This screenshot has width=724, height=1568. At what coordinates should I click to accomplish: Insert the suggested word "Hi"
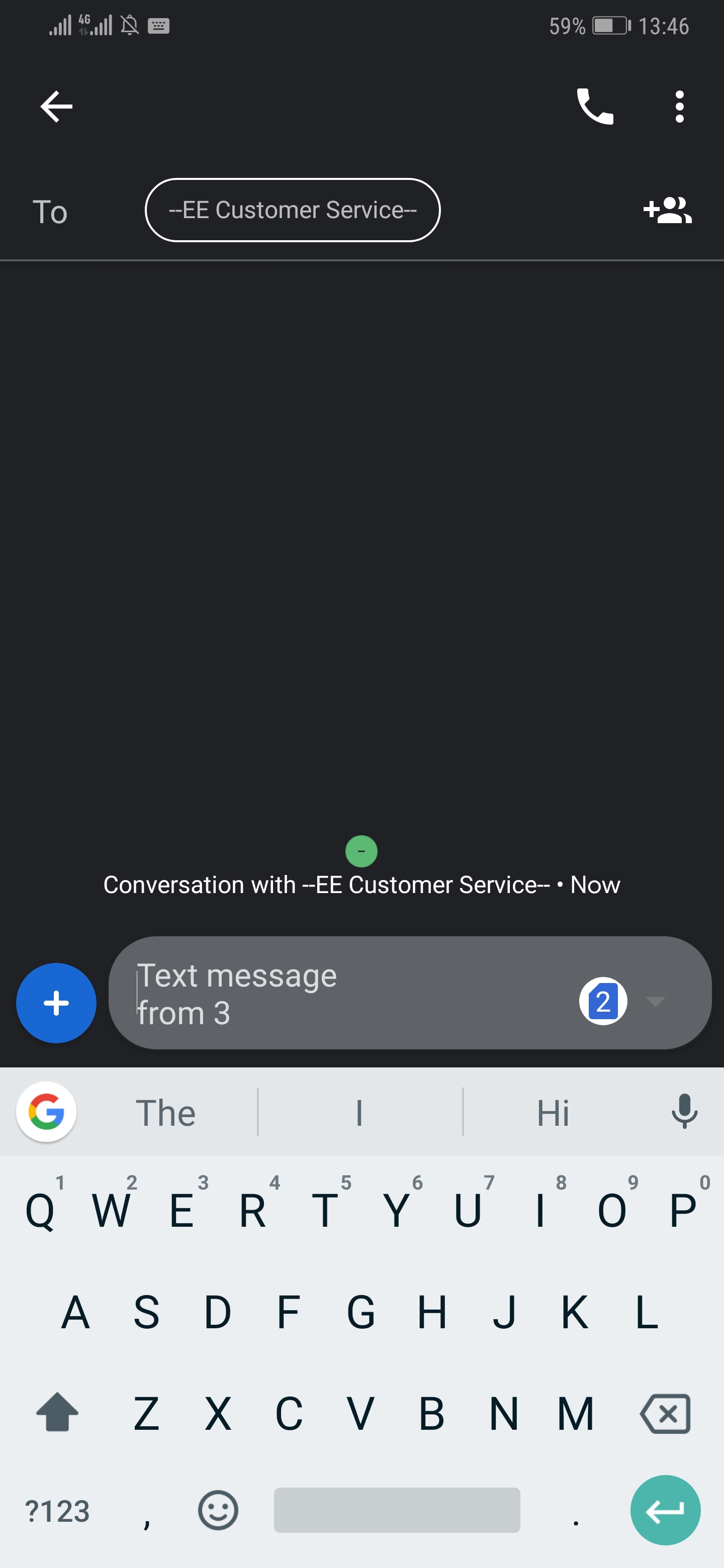pyautogui.click(x=553, y=1112)
